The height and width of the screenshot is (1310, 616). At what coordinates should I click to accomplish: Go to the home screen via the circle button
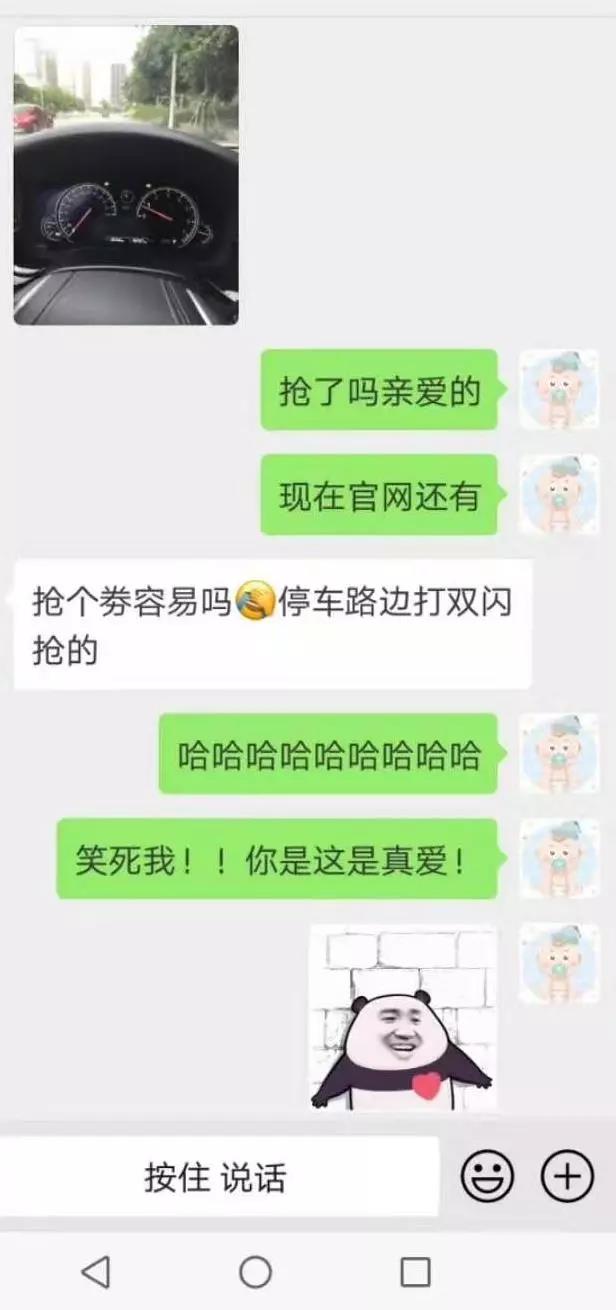pyautogui.click(x=255, y=1272)
